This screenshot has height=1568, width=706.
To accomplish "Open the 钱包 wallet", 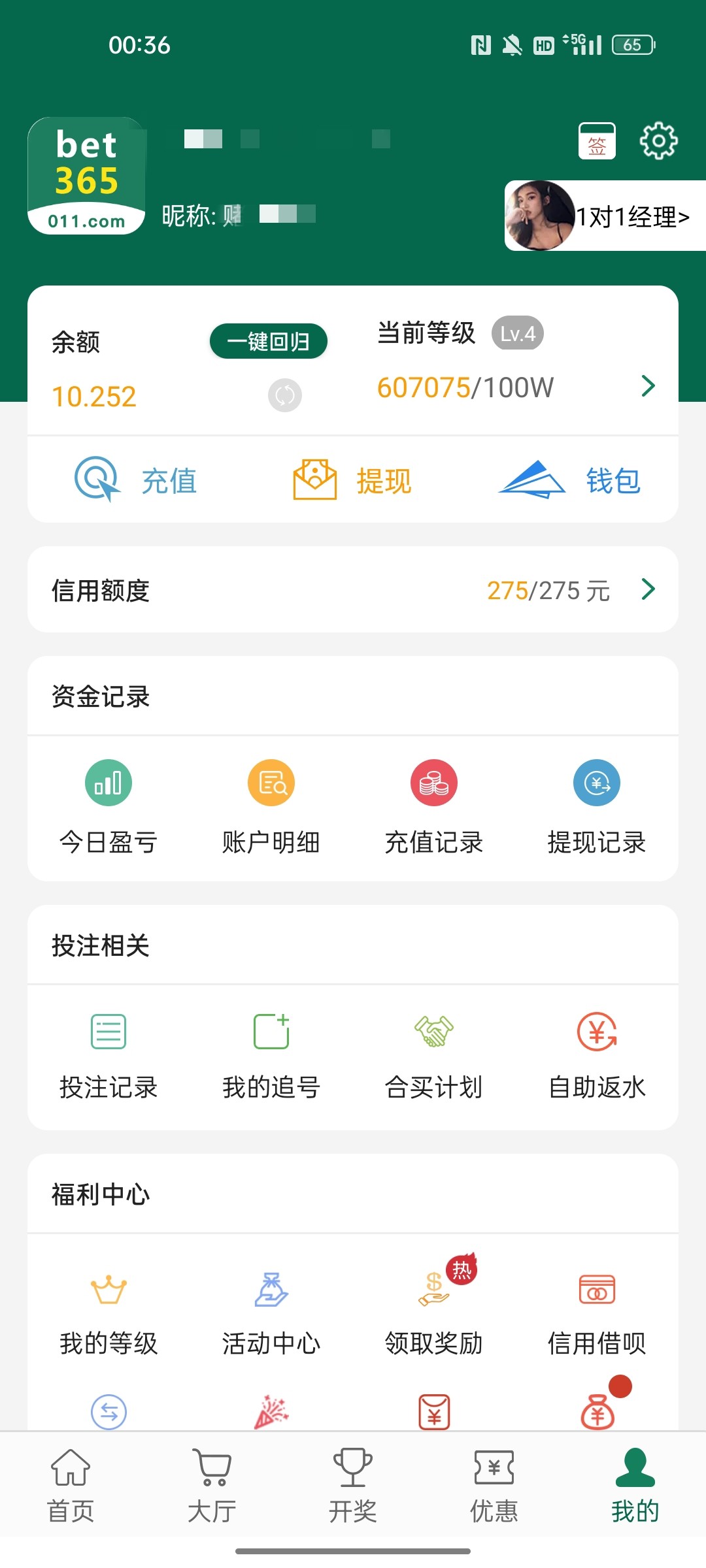I will (x=569, y=480).
